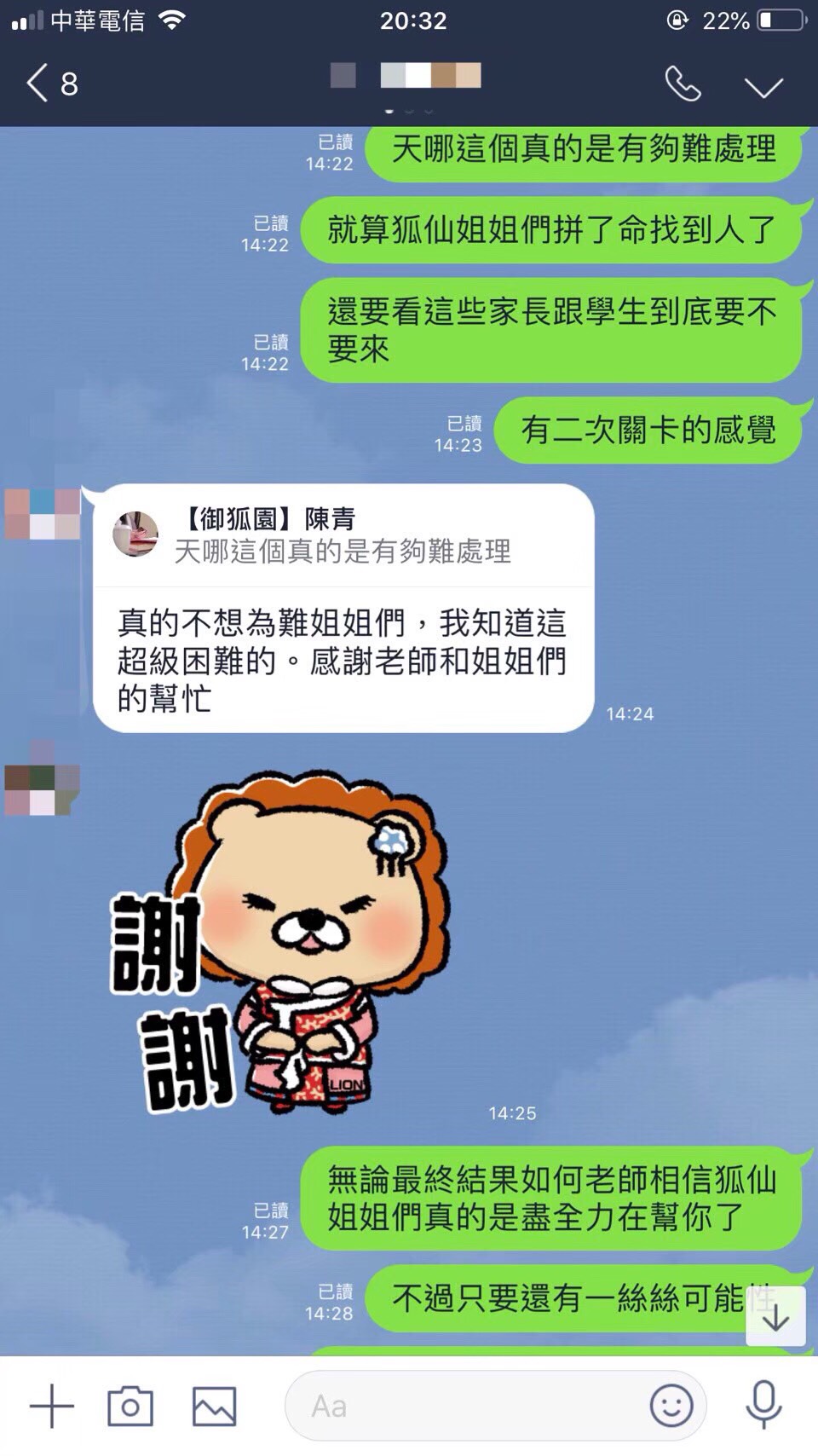Tap the quoted reply from 【御狐園】陳青

click(x=343, y=535)
